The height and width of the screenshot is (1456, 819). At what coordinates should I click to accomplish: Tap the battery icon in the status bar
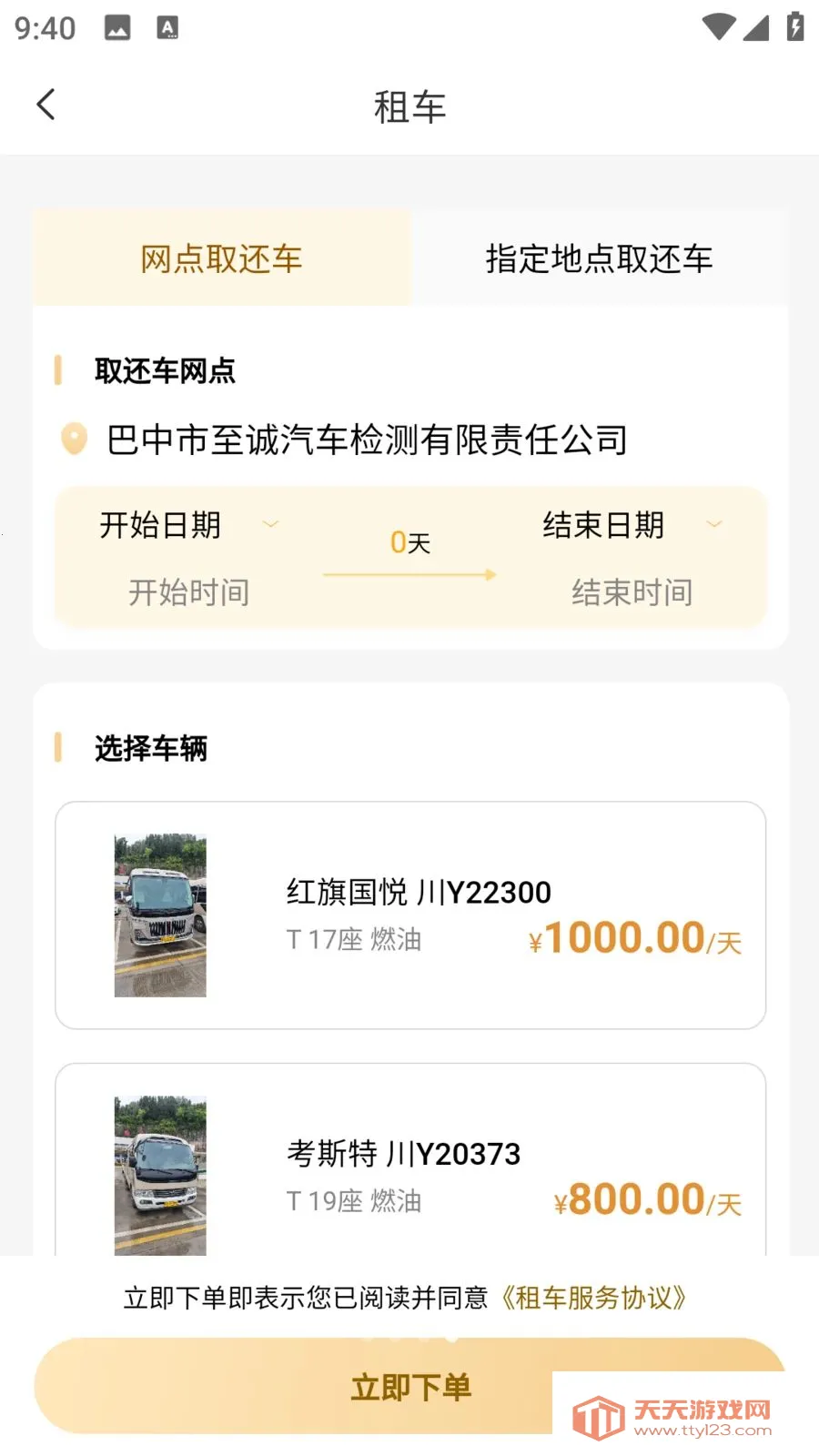pyautogui.click(x=794, y=28)
